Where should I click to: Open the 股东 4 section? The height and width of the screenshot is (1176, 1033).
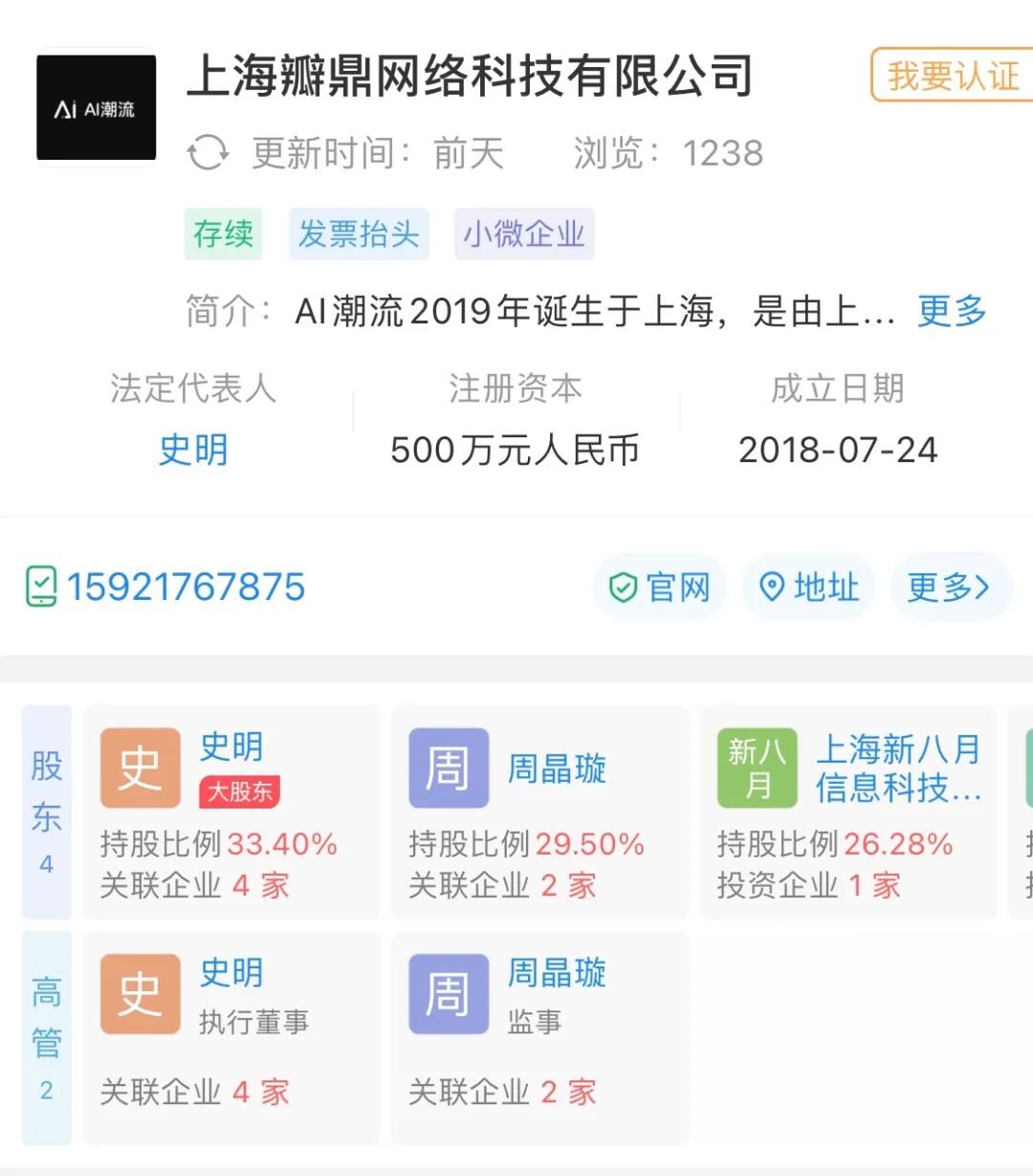coord(47,812)
